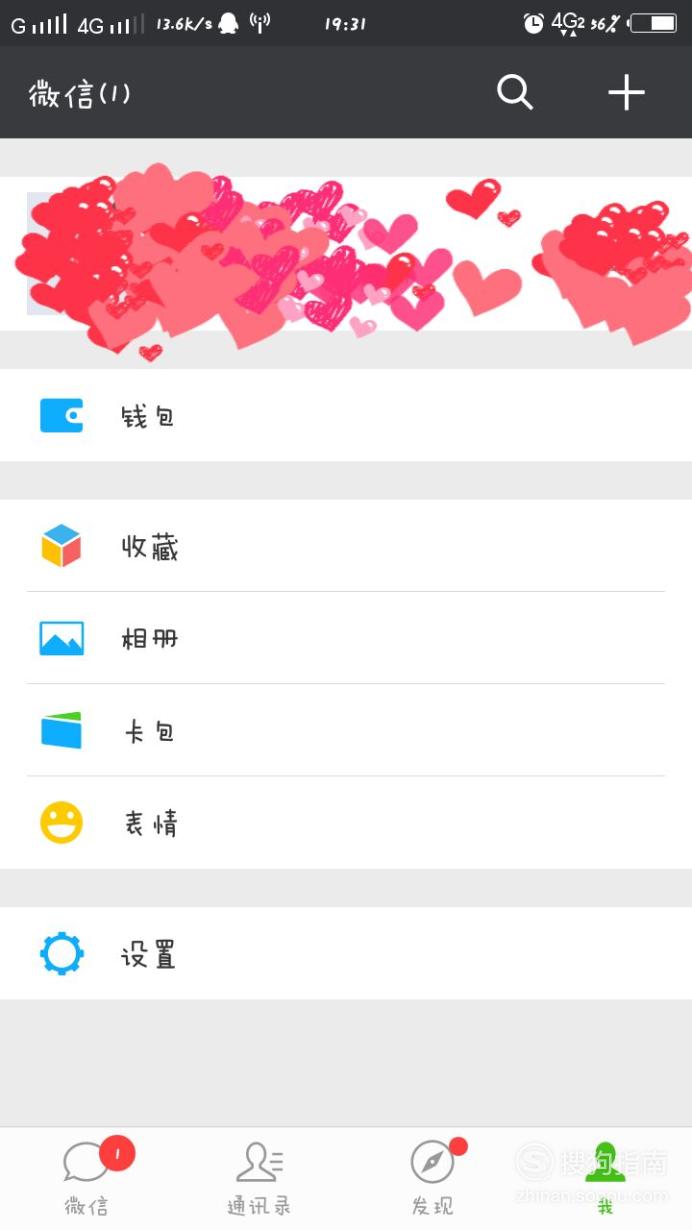The height and width of the screenshot is (1230, 692).
Task: Switch to the 发现 discover tab
Action: [x=432, y=1179]
